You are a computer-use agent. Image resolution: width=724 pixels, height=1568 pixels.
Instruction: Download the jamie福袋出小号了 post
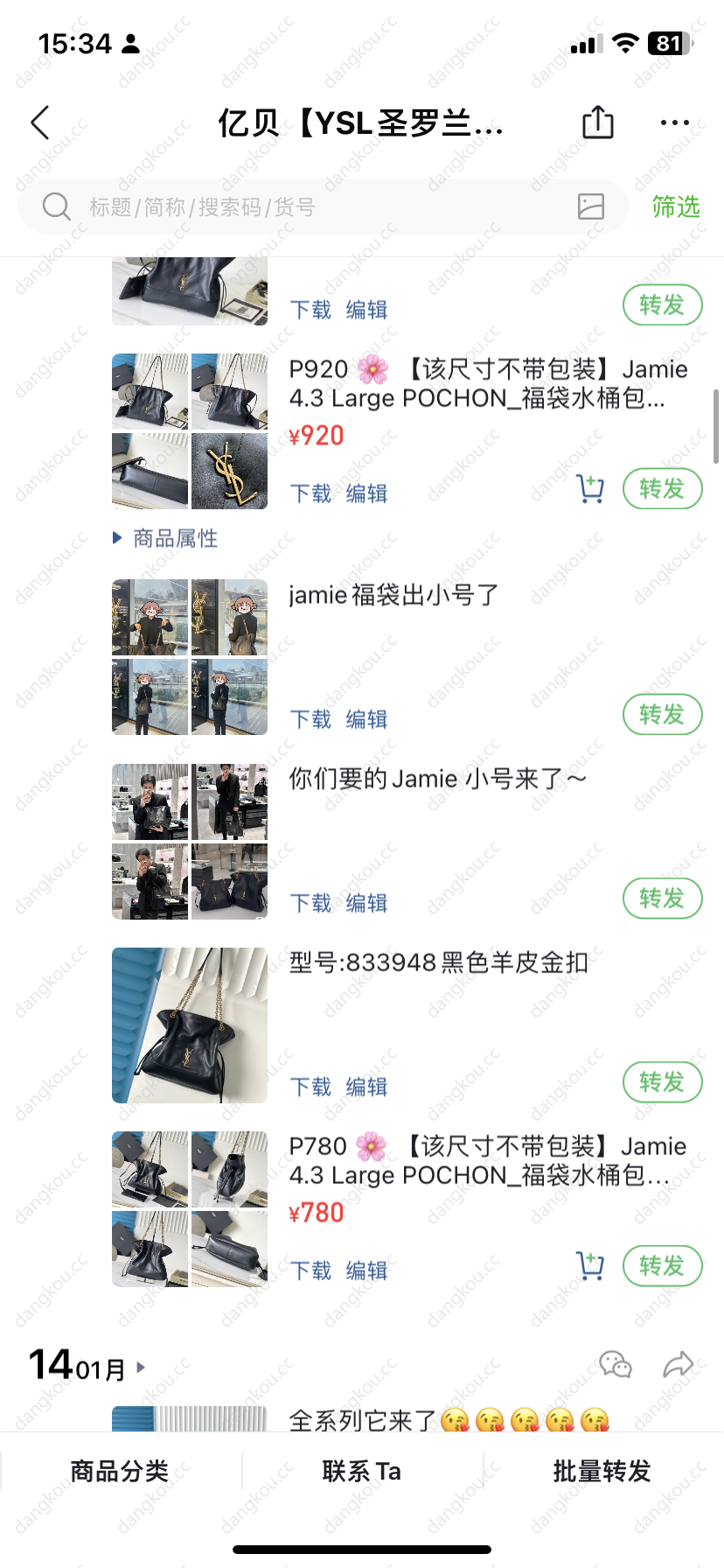coord(310,719)
